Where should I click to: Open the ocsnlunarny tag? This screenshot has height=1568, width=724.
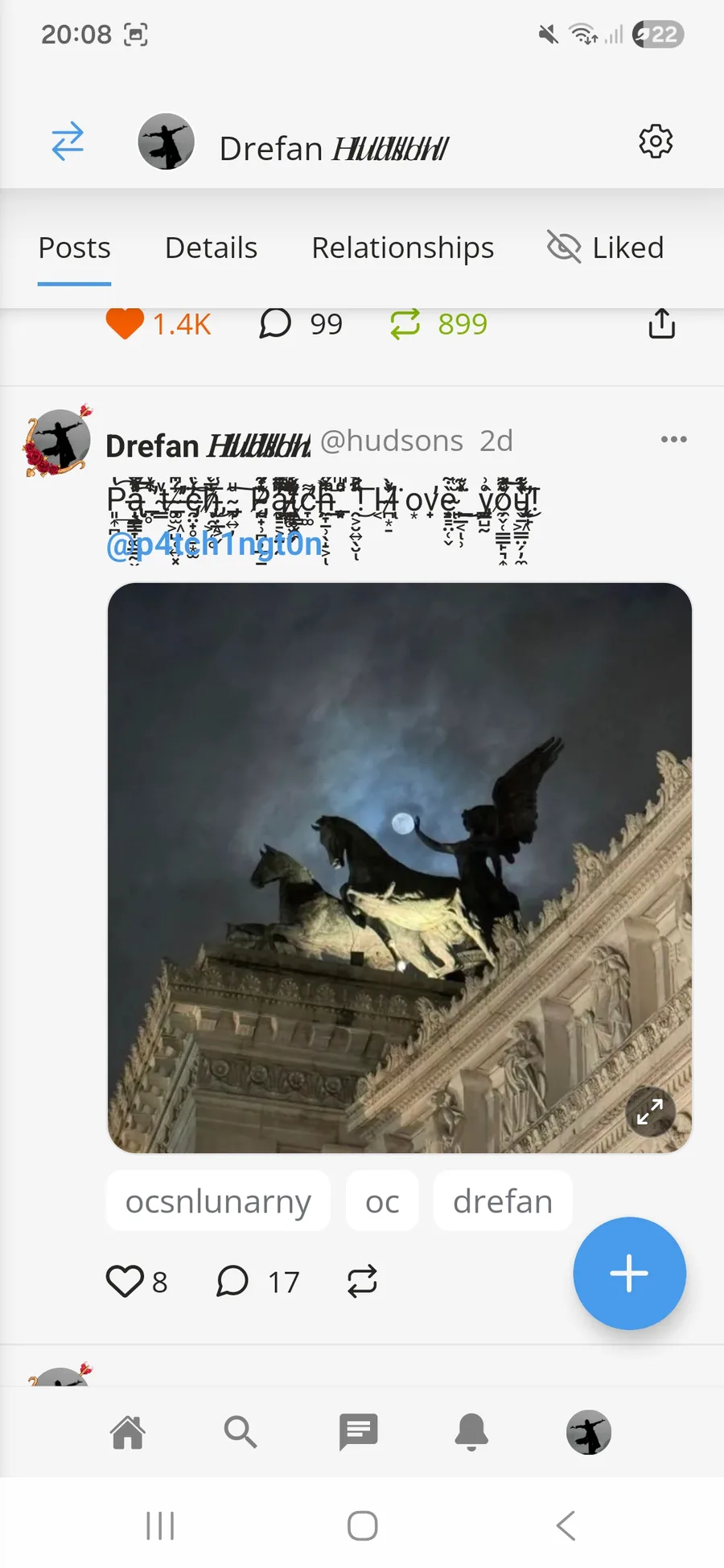pyautogui.click(x=218, y=1201)
